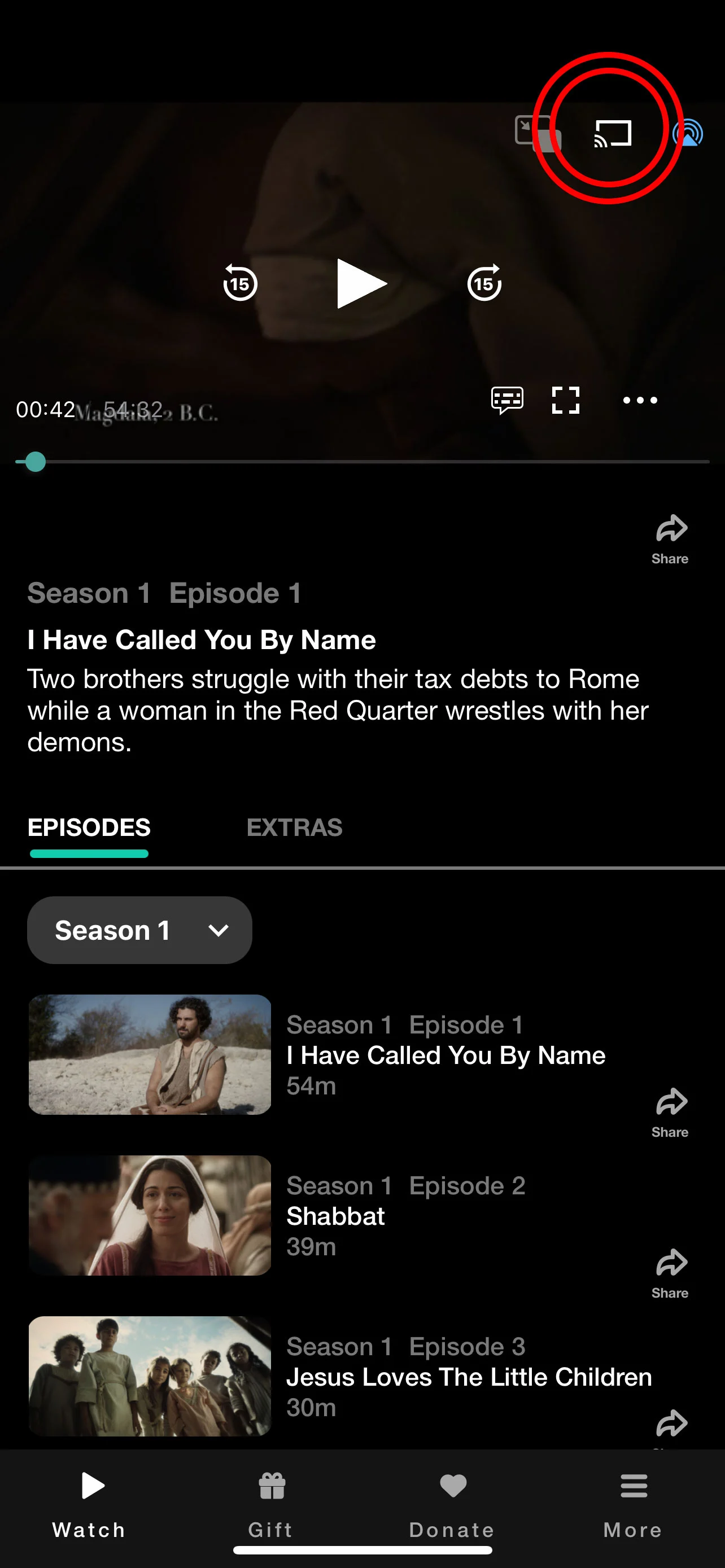Open the More menu tab
The width and height of the screenshot is (725, 1568).
pyautogui.click(x=633, y=1503)
